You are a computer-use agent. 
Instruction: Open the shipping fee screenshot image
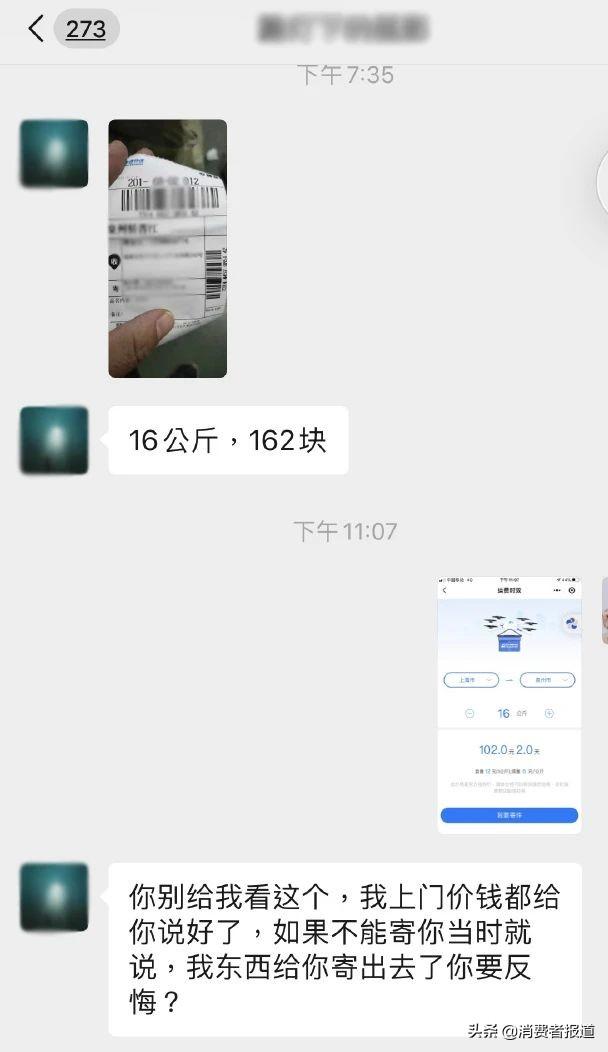(508, 705)
